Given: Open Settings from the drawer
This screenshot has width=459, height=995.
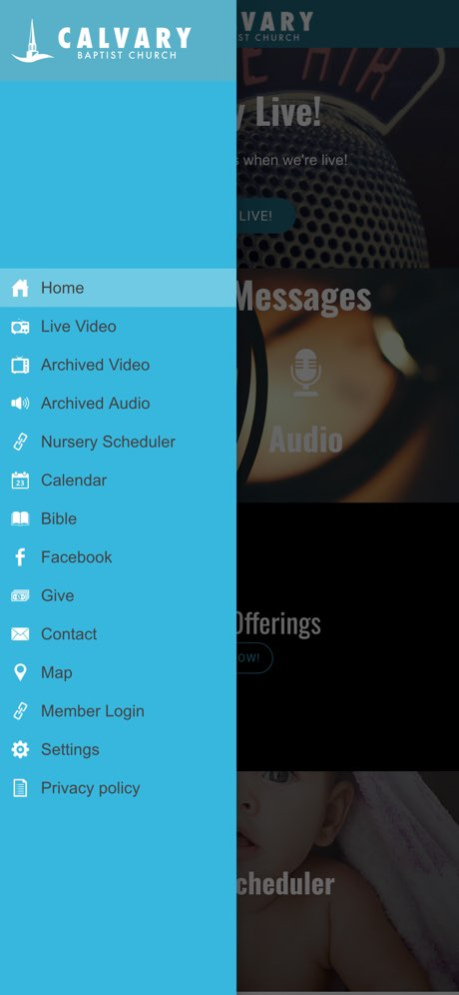Looking at the screenshot, I should pos(118,749).
